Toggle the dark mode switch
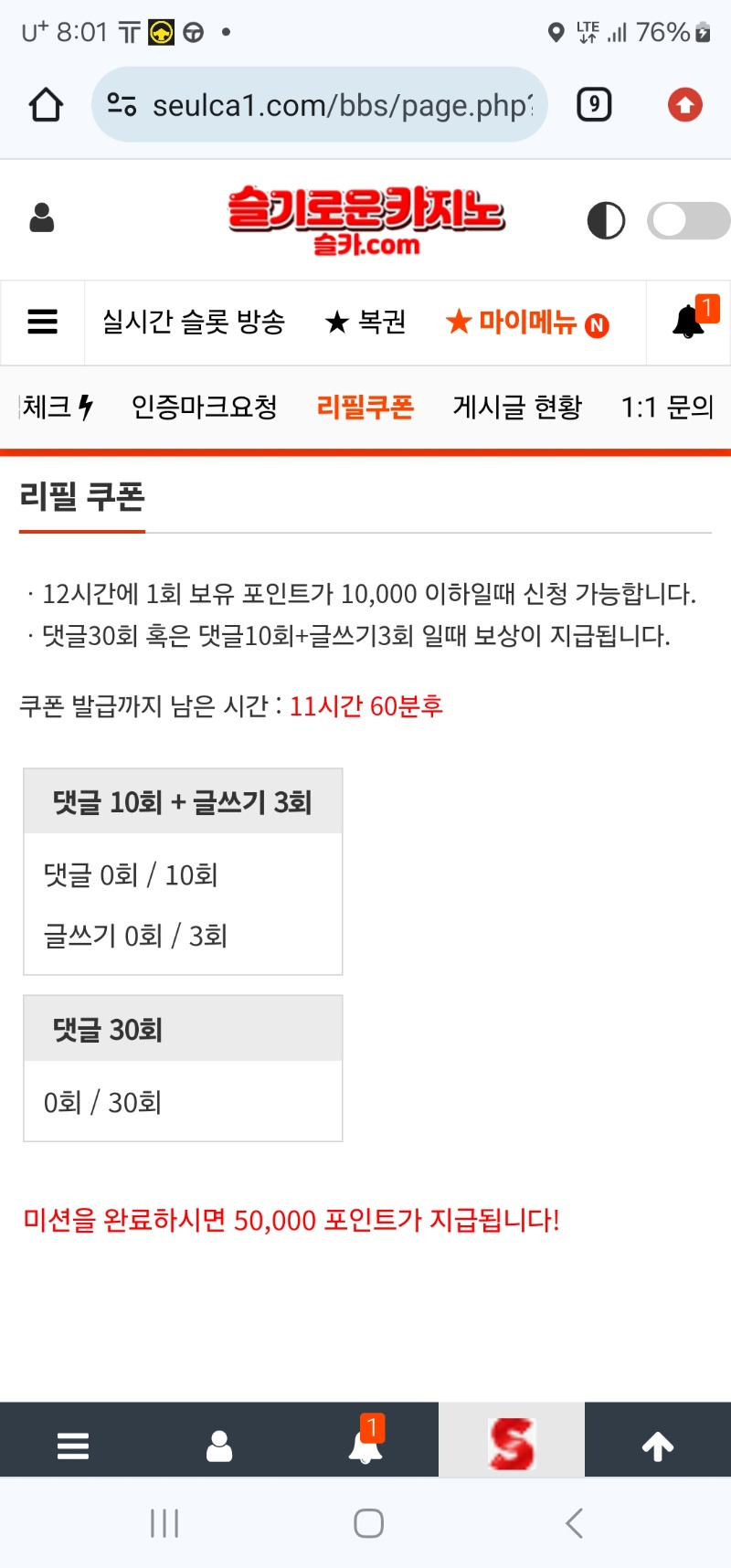Image resolution: width=731 pixels, height=1568 pixels. coord(687,220)
